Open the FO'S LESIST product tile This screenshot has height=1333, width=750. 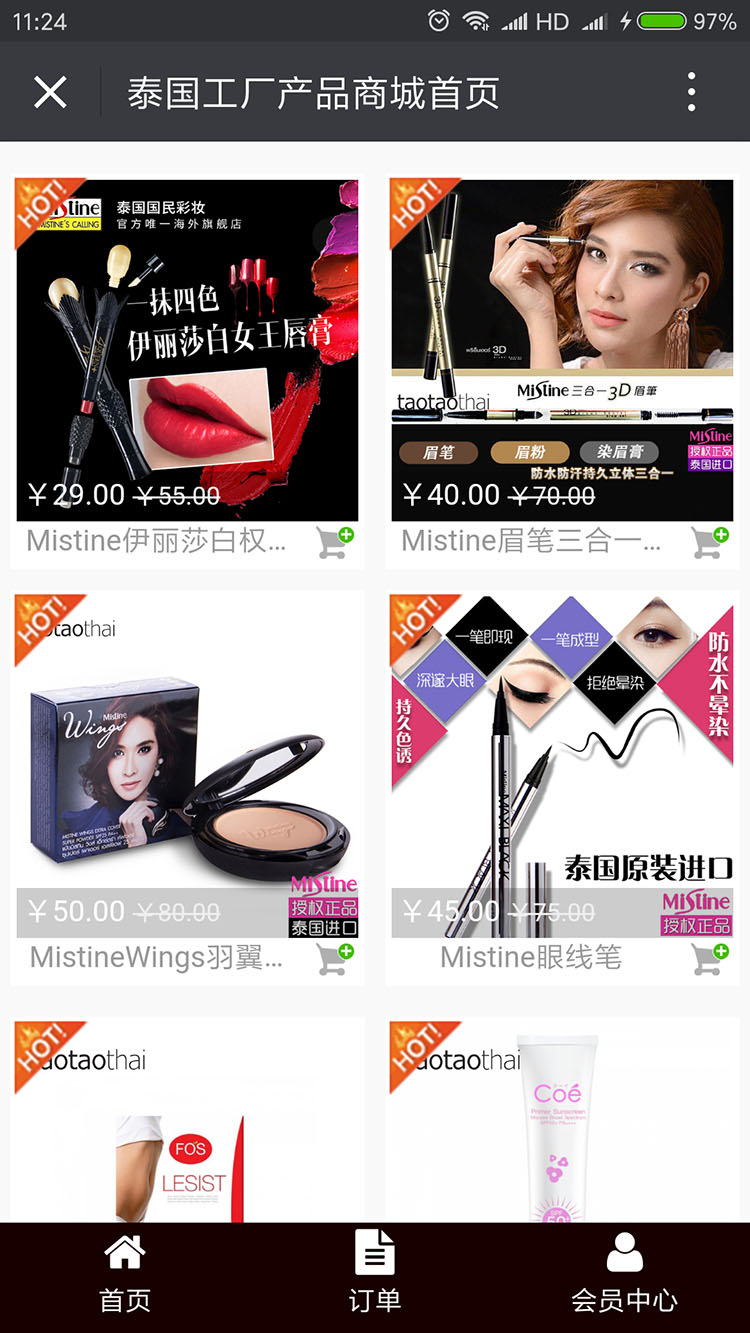click(x=187, y=1120)
